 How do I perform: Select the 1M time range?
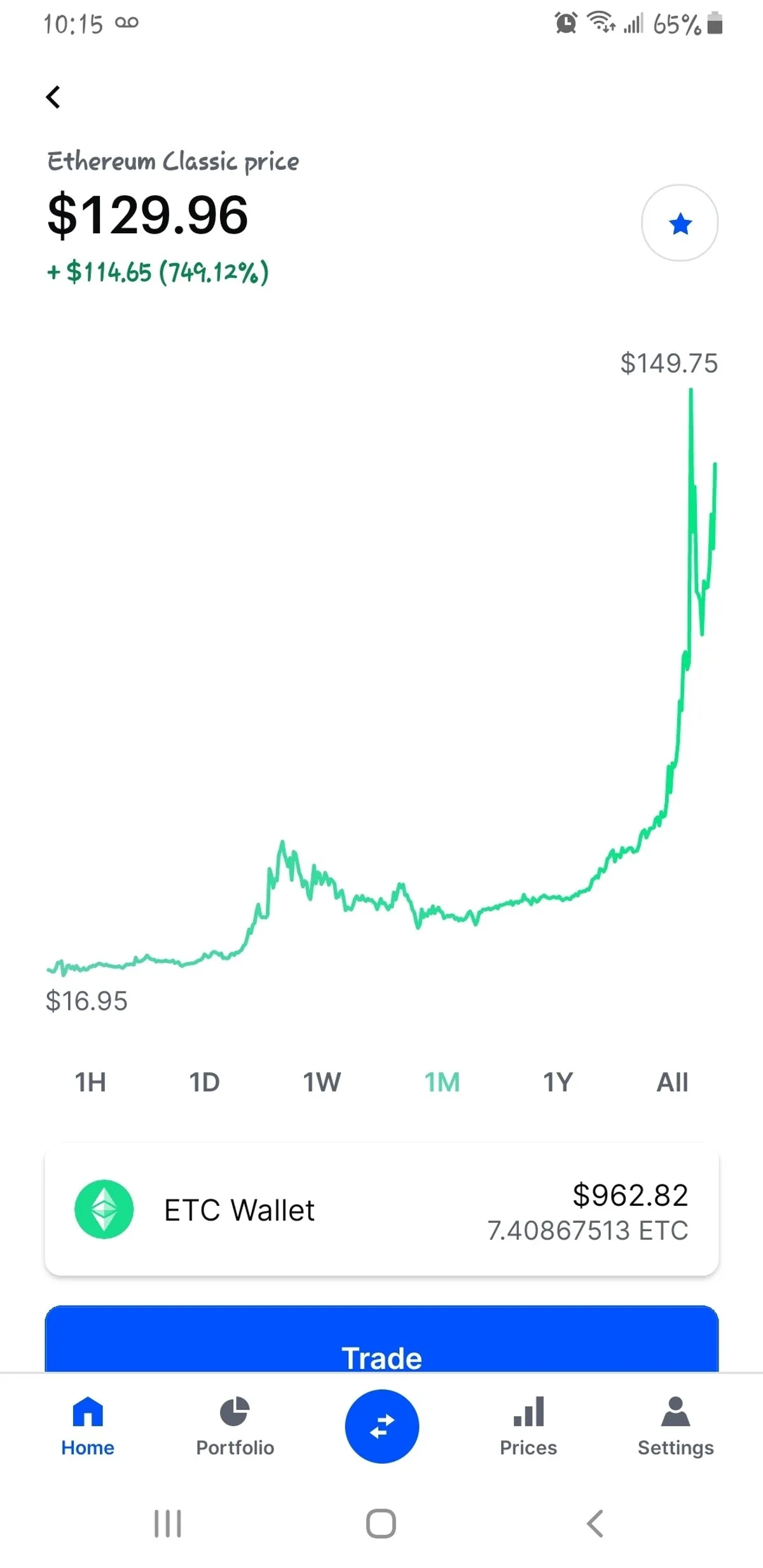[x=442, y=1082]
